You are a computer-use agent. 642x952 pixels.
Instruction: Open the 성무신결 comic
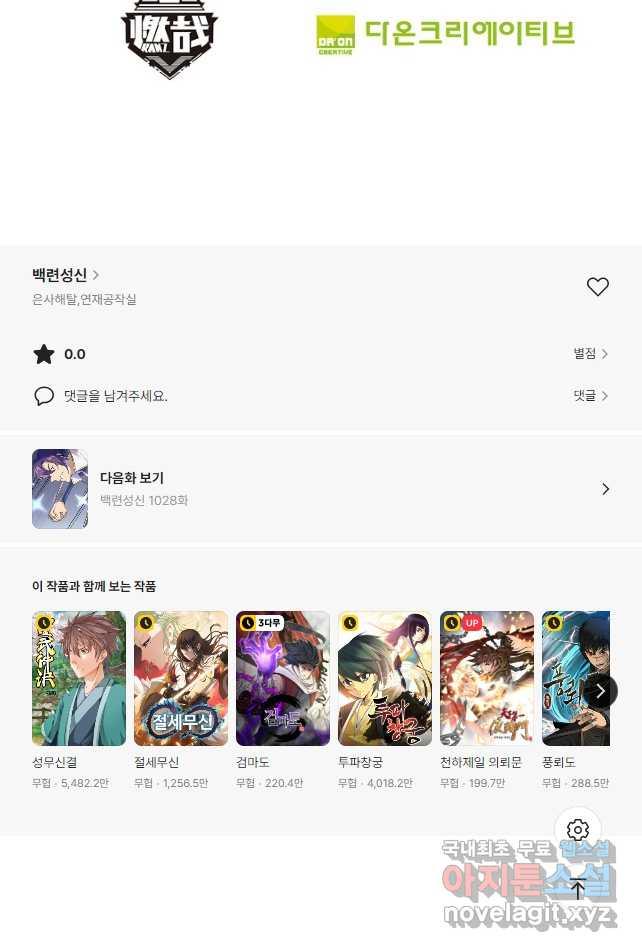[x=79, y=679]
